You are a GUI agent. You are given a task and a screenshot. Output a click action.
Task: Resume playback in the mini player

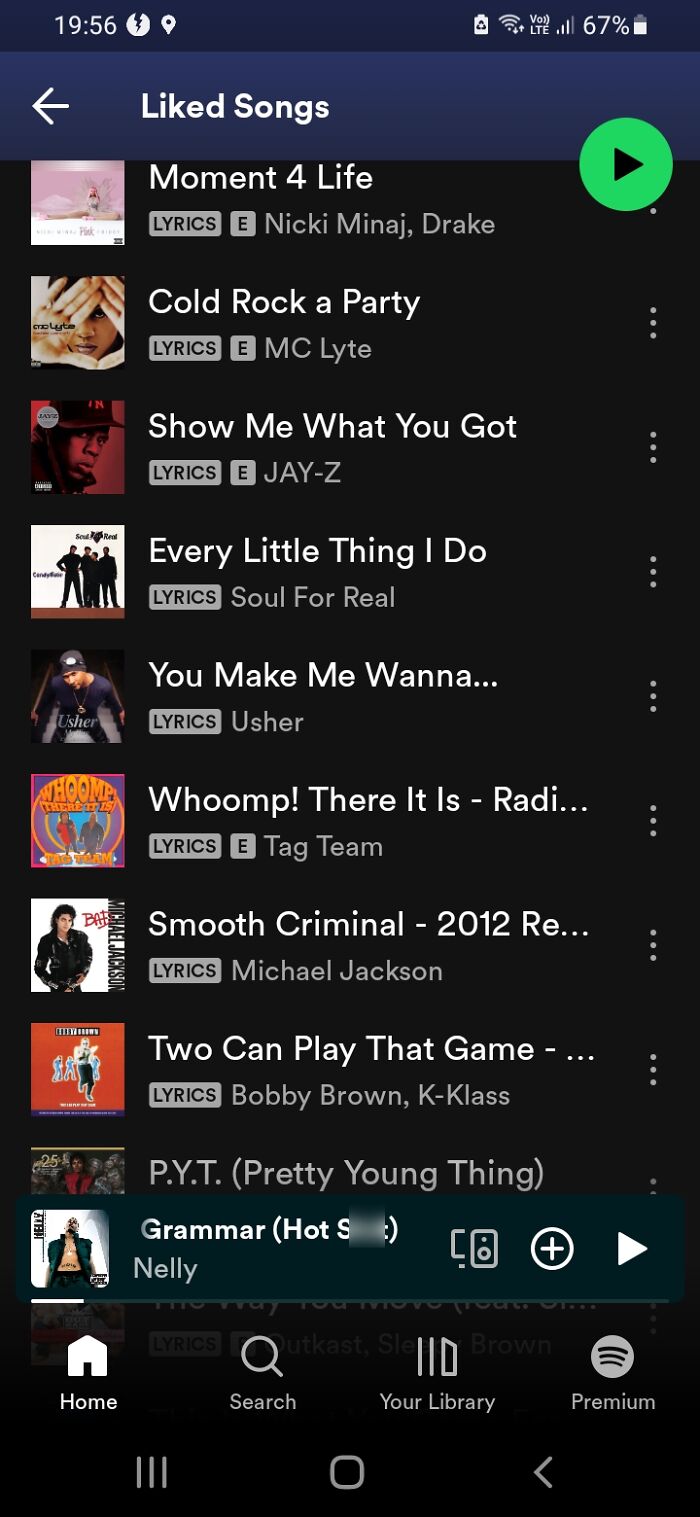631,1248
